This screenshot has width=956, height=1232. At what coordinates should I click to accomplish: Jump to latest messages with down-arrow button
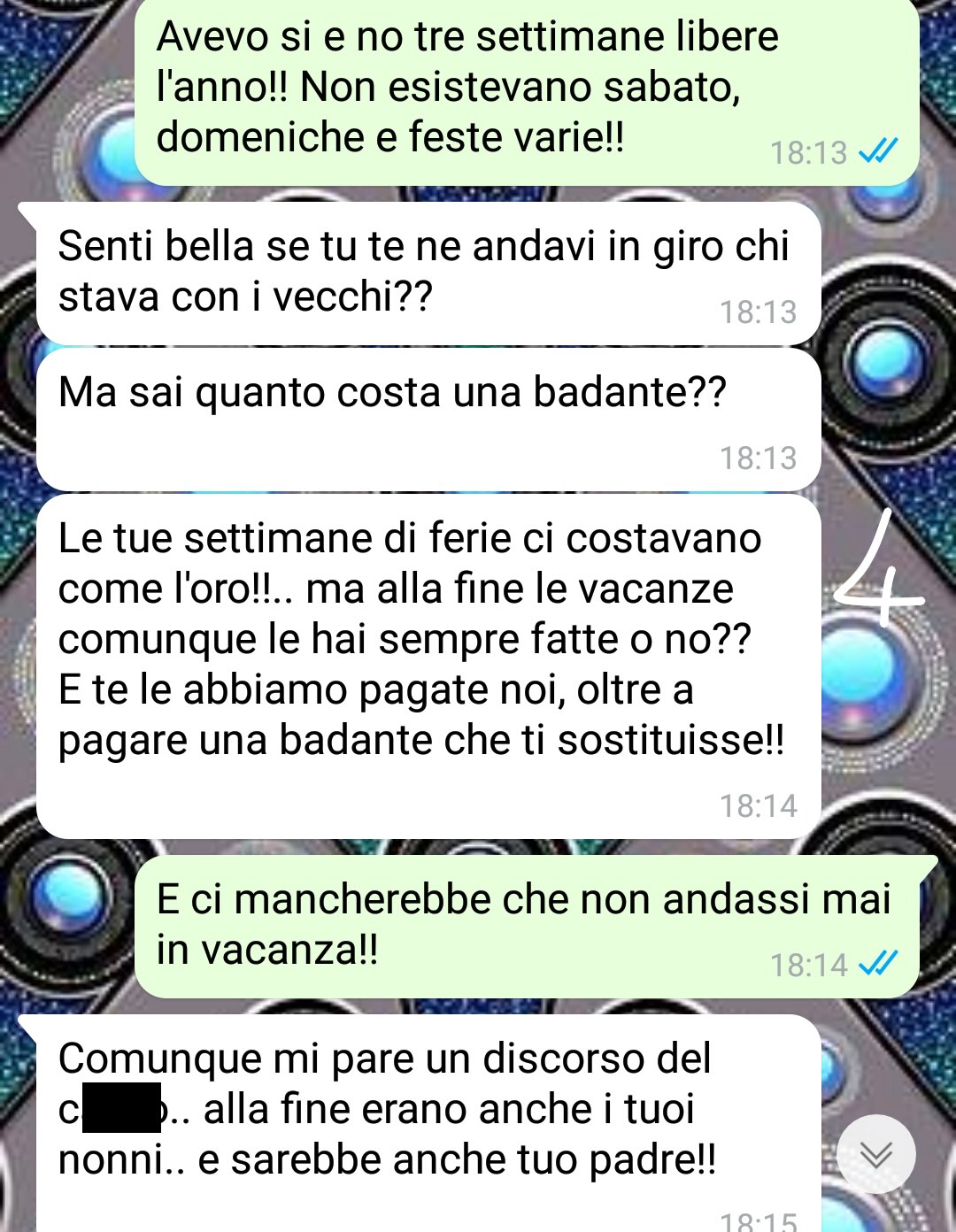pos(875,1154)
